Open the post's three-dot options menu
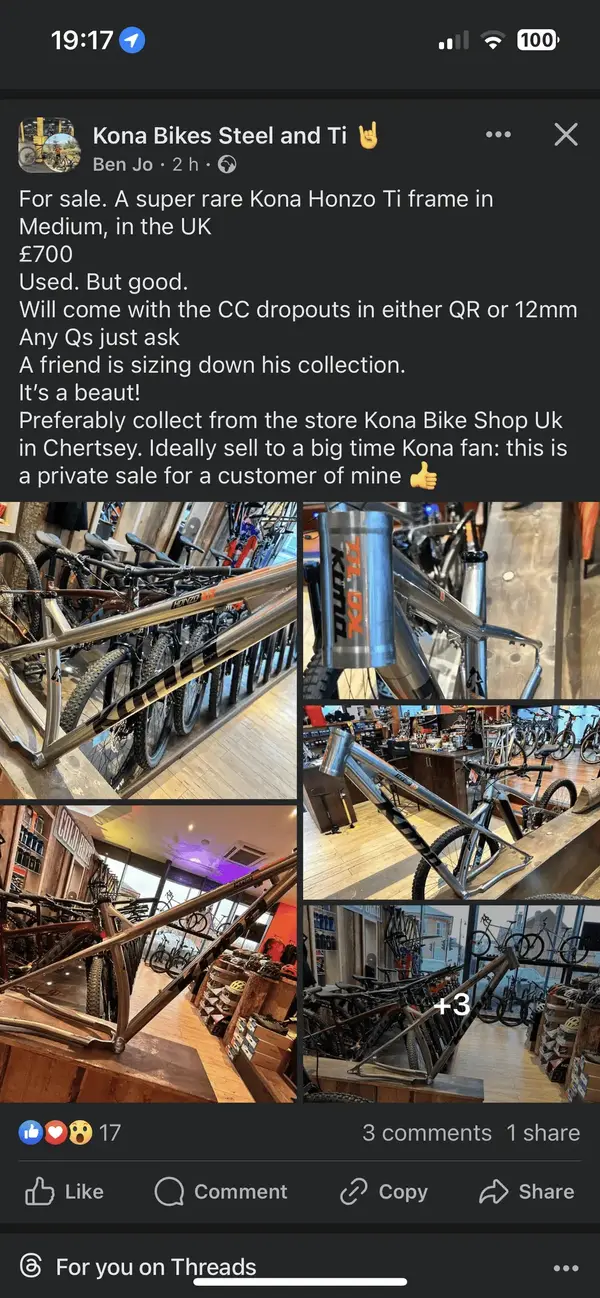Screen dimensions: 600x1298 click(497, 135)
